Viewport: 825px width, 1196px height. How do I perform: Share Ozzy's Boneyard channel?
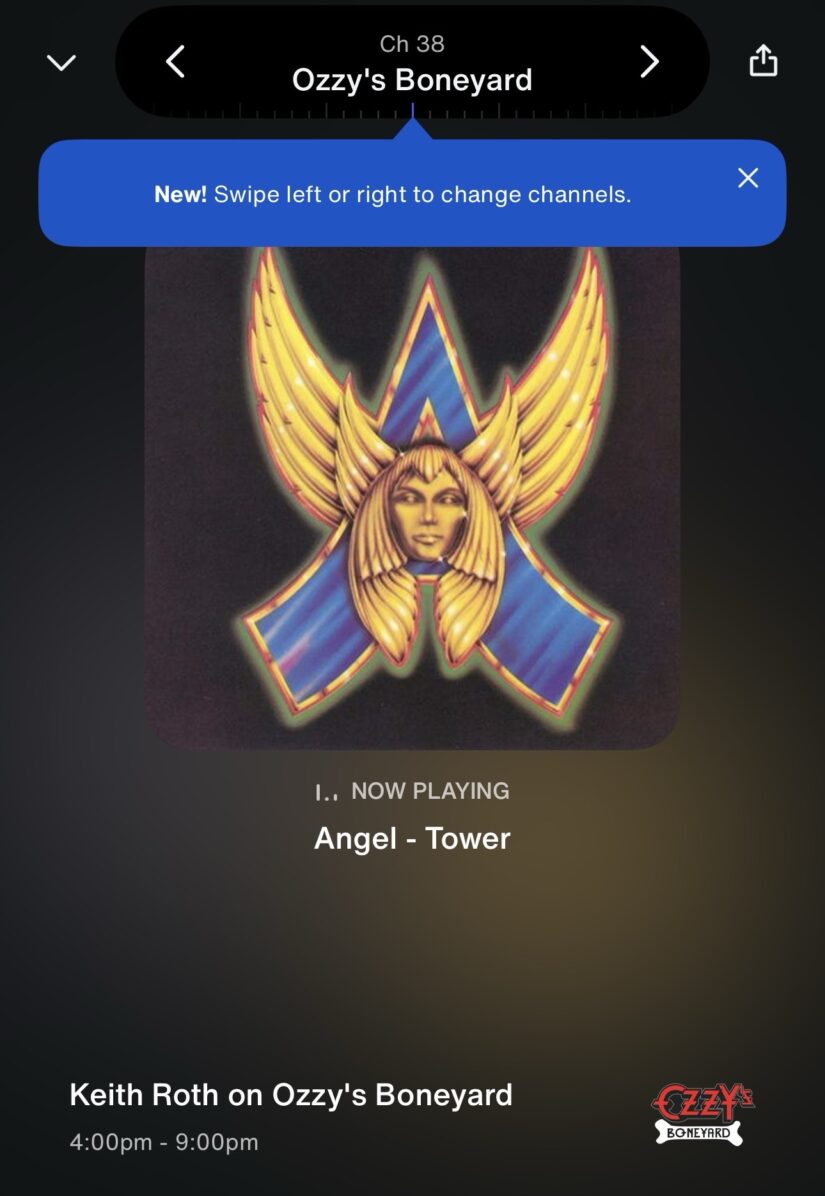pyautogui.click(x=763, y=62)
